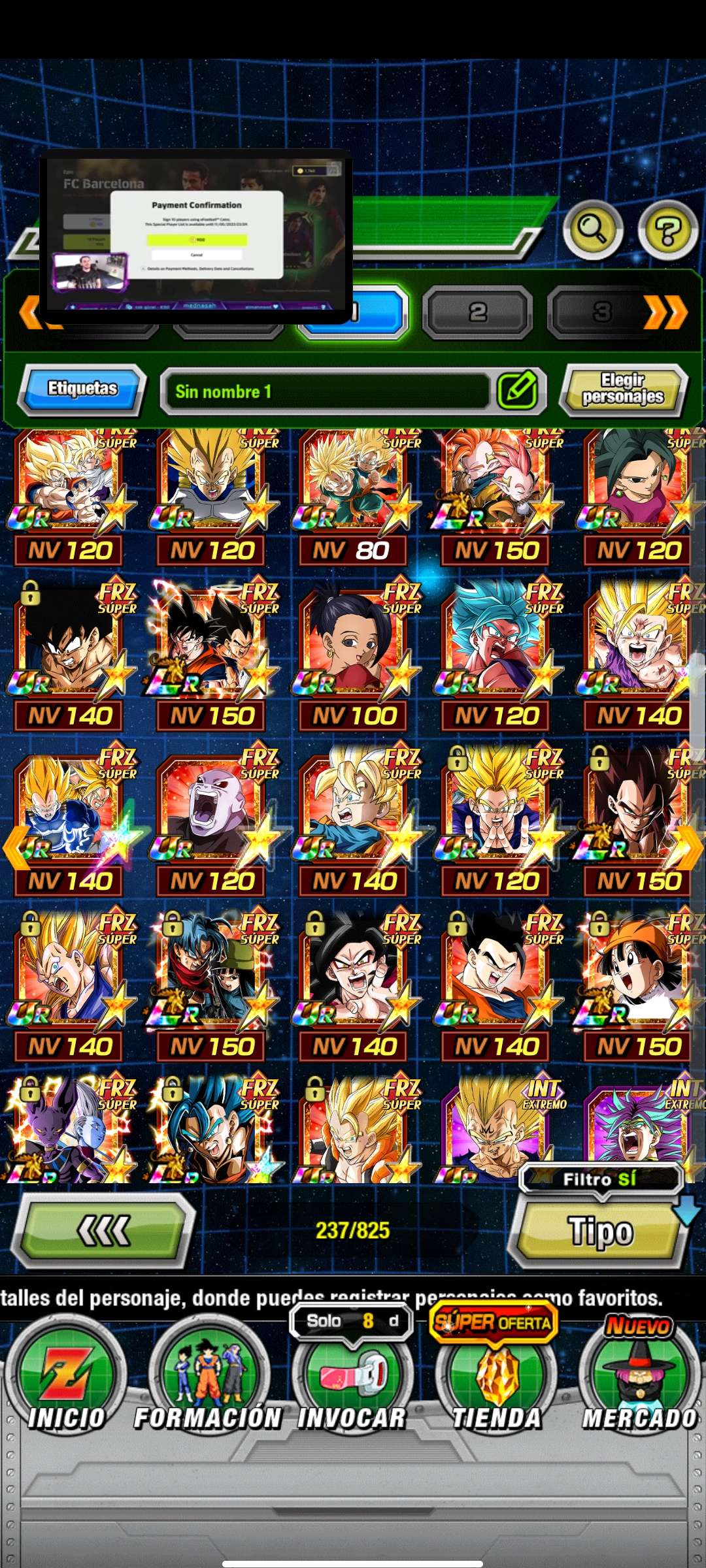
Task: Select the NV 80 character card
Action: click(x=353, y=497)
